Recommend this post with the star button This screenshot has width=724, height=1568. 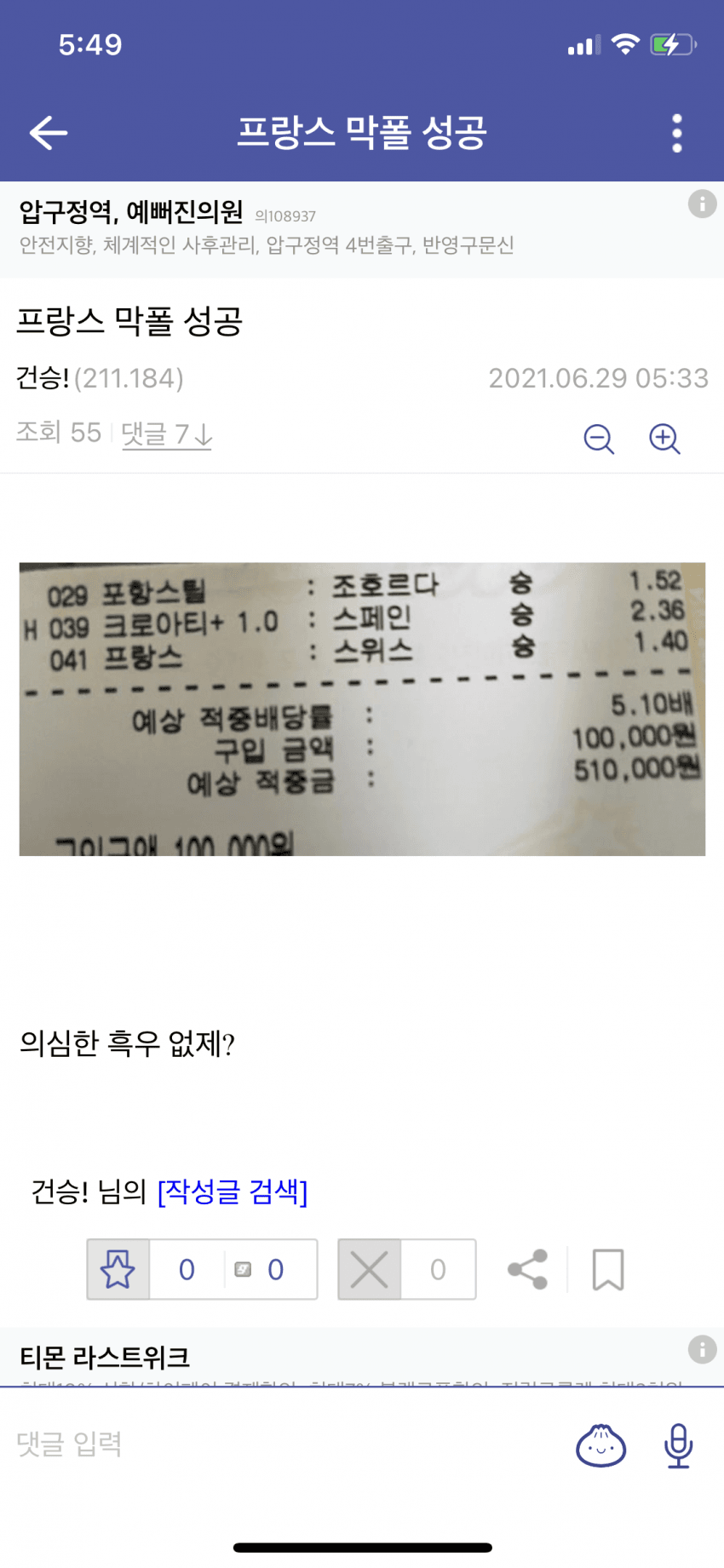click(118, 1269)
